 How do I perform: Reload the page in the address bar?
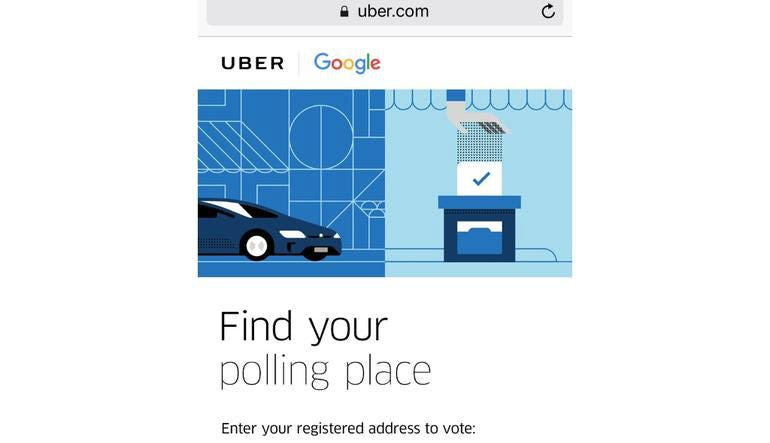[548, 11]
